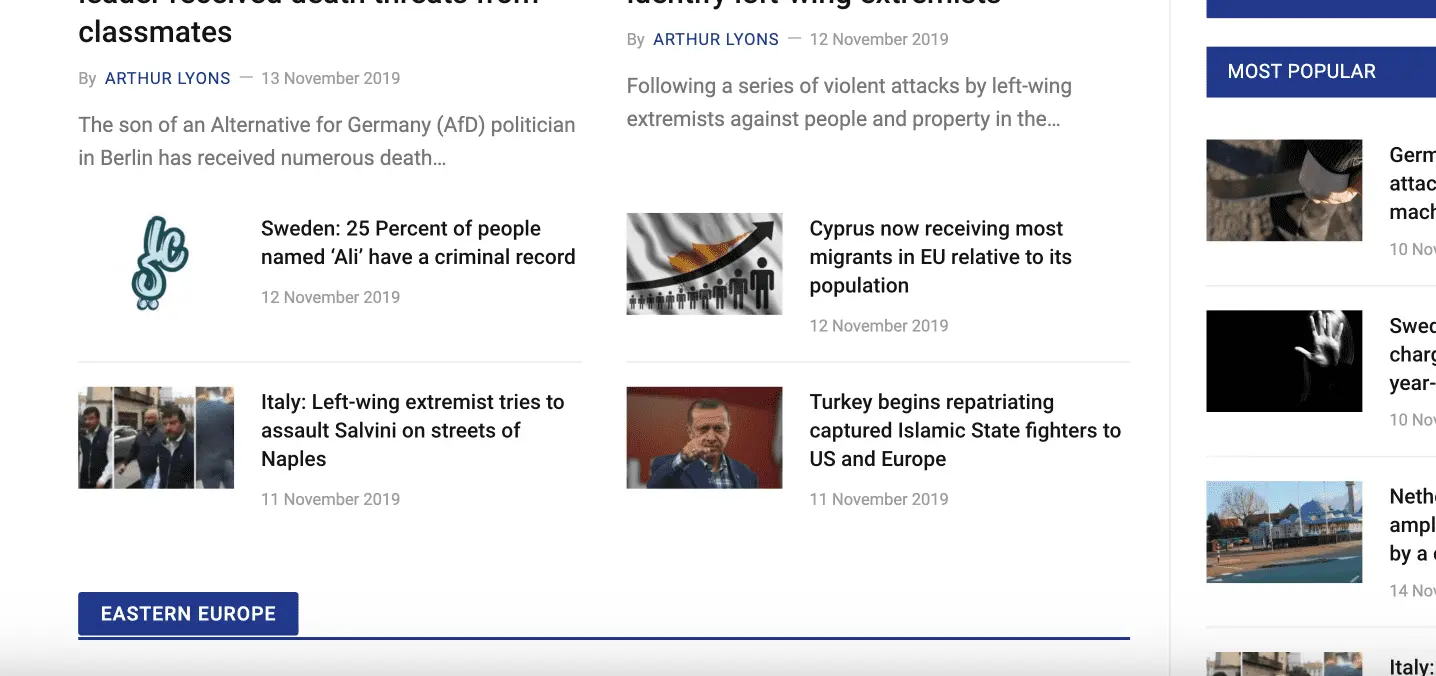Read Turkey repatriating Islamic State fighters article

coord(965,430)
